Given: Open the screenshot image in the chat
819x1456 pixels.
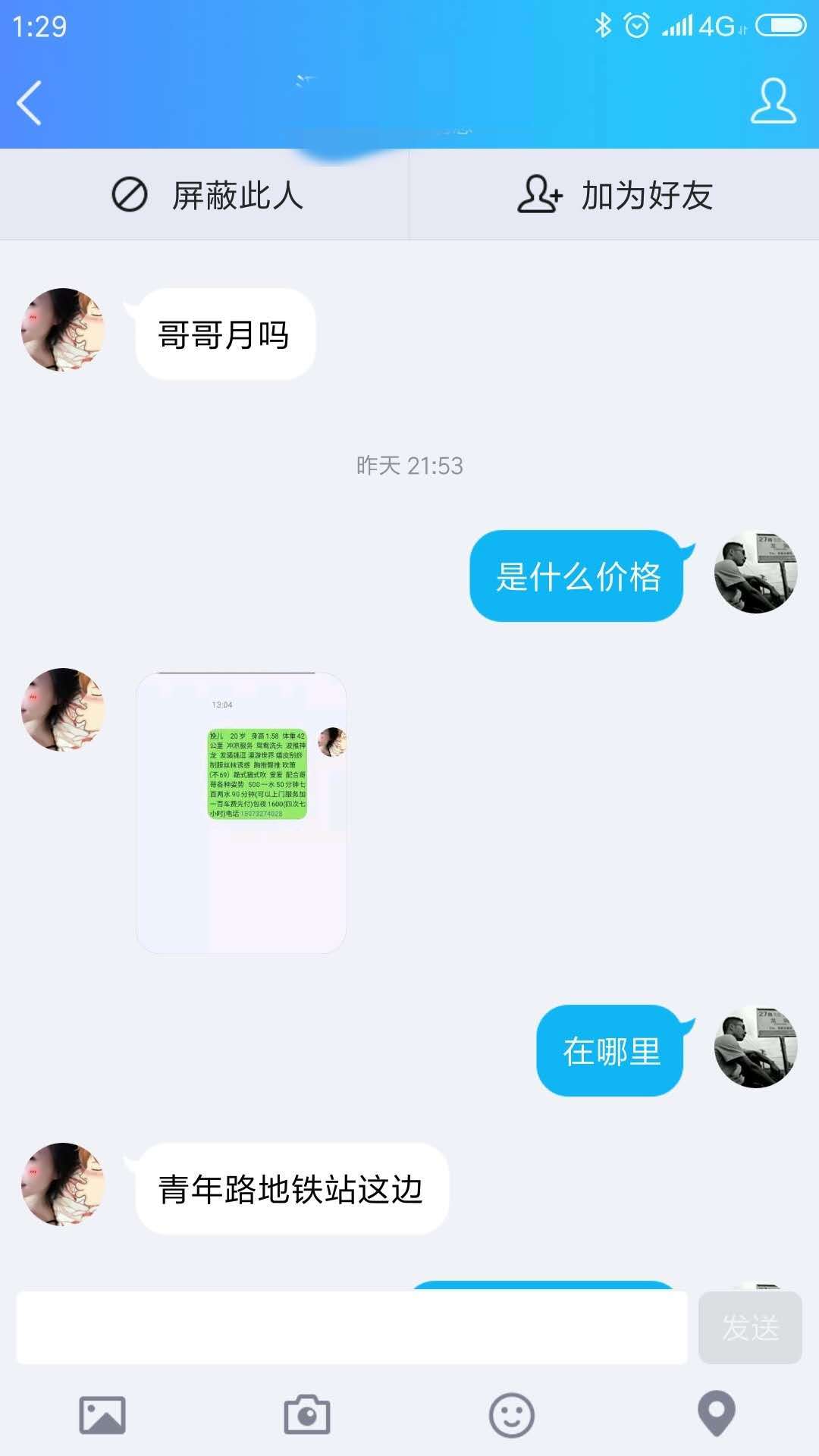Looking at the screenshot, I should [241, 812].
